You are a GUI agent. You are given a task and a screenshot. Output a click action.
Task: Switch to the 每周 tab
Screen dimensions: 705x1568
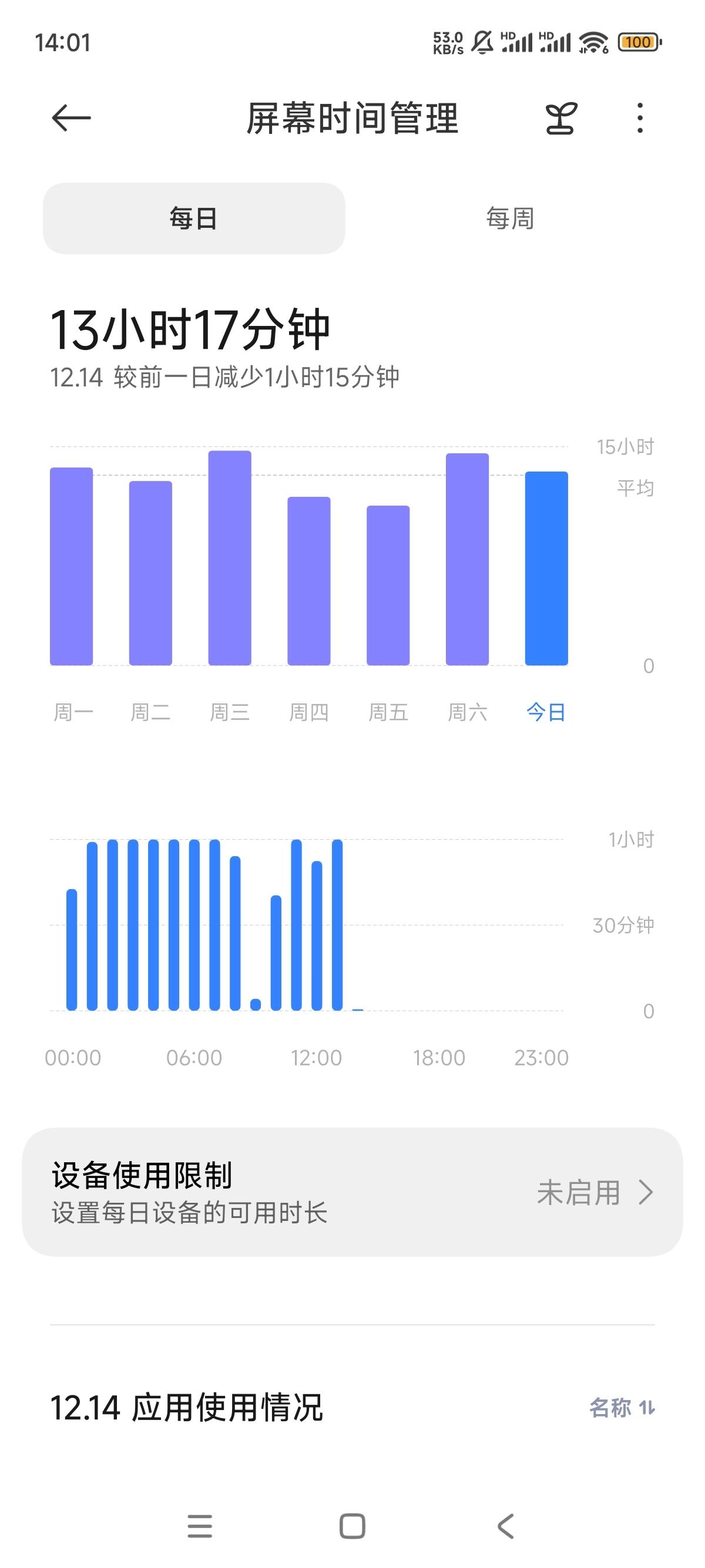click(x=510, y=218)
